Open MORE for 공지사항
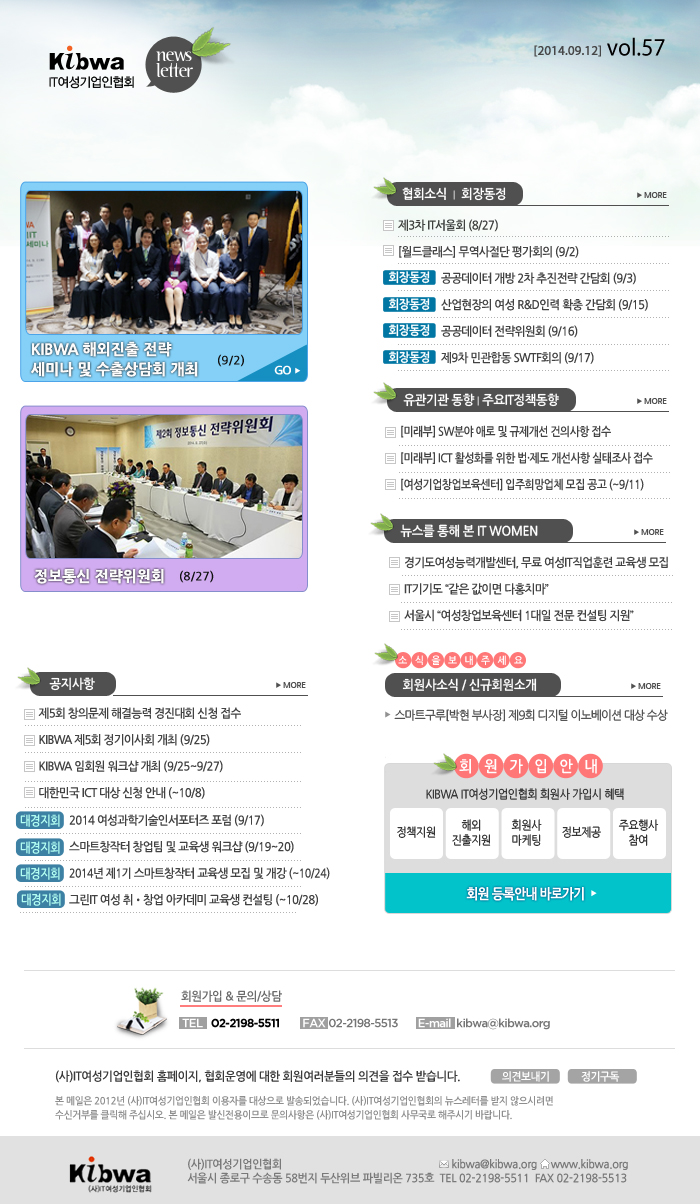 [291, 685]
